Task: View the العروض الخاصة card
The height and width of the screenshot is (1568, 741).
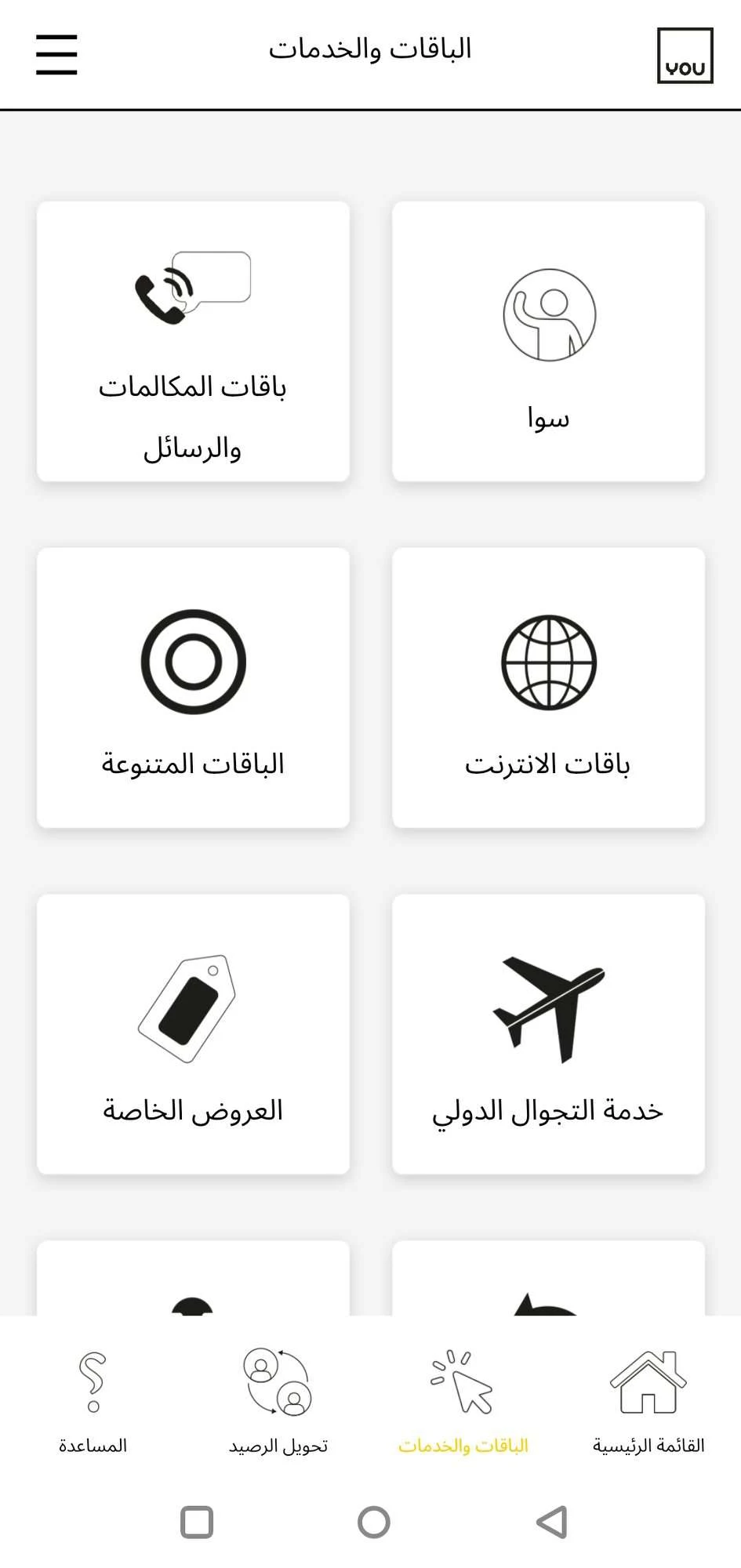Action: (x=193, y=1034)
